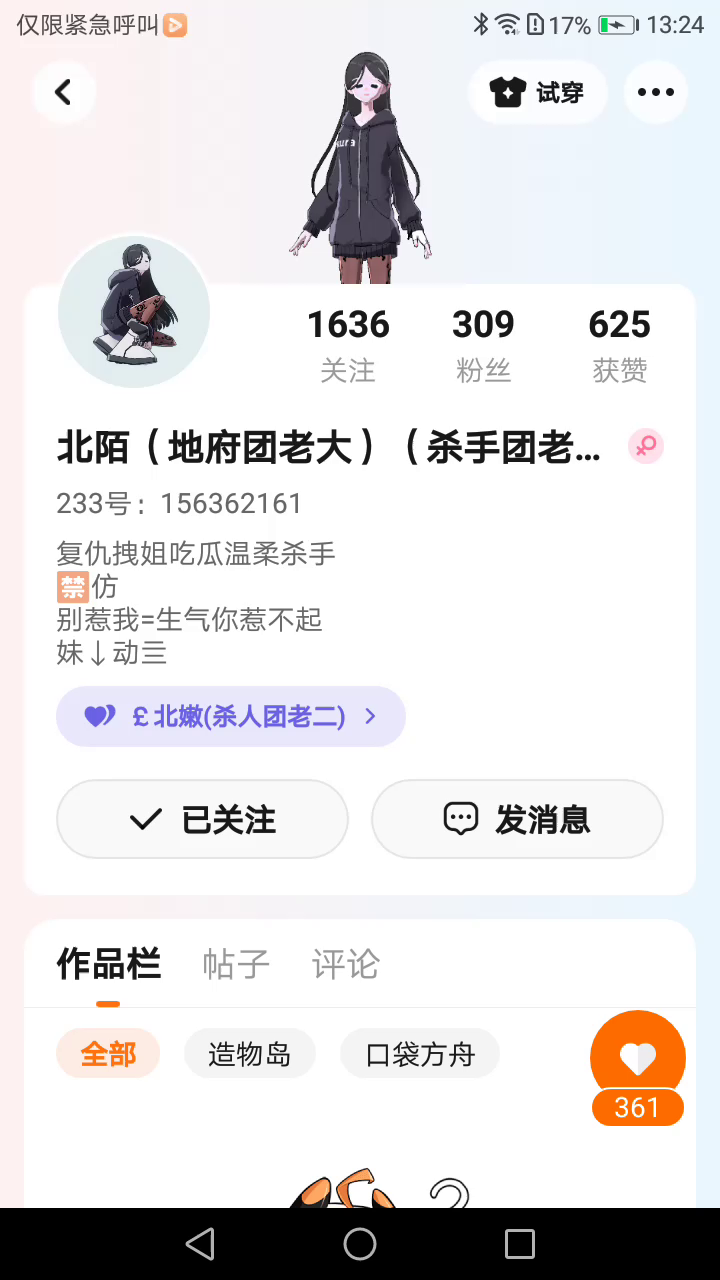Unfollow via the 已关注 button

202,819
